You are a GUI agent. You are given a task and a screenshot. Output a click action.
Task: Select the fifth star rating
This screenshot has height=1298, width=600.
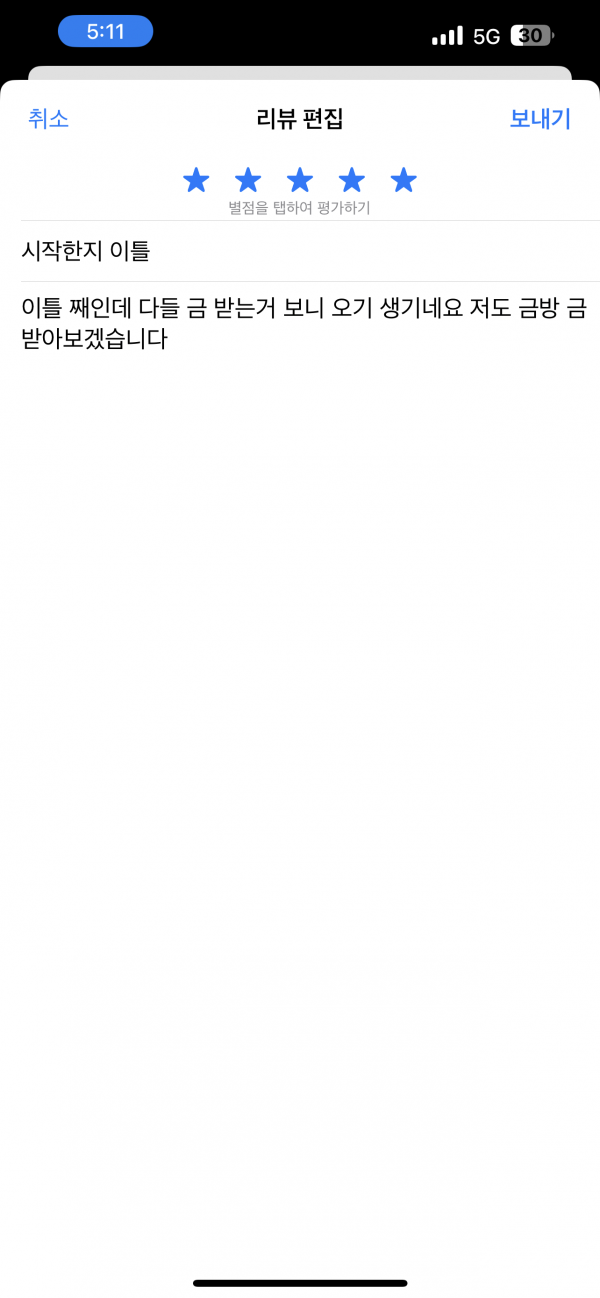pos(404,181)
